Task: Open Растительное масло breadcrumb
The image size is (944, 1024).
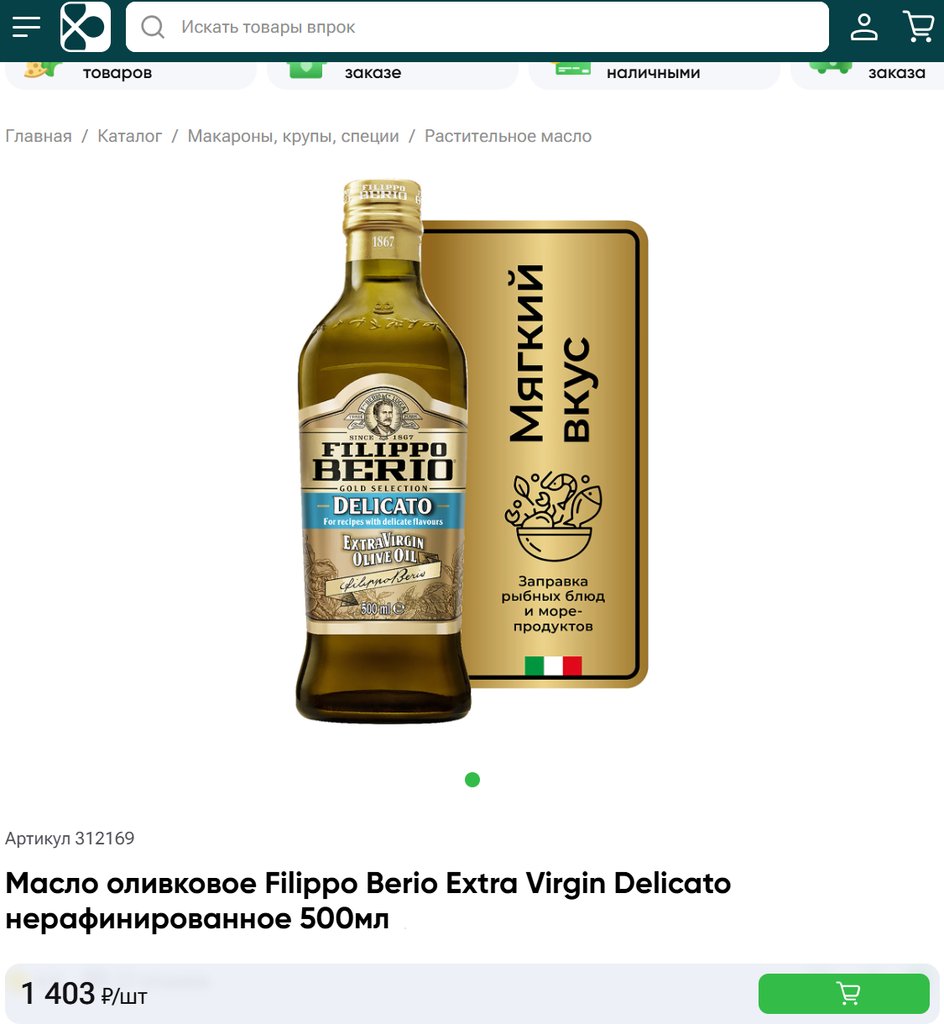Action: coord(508,136)
